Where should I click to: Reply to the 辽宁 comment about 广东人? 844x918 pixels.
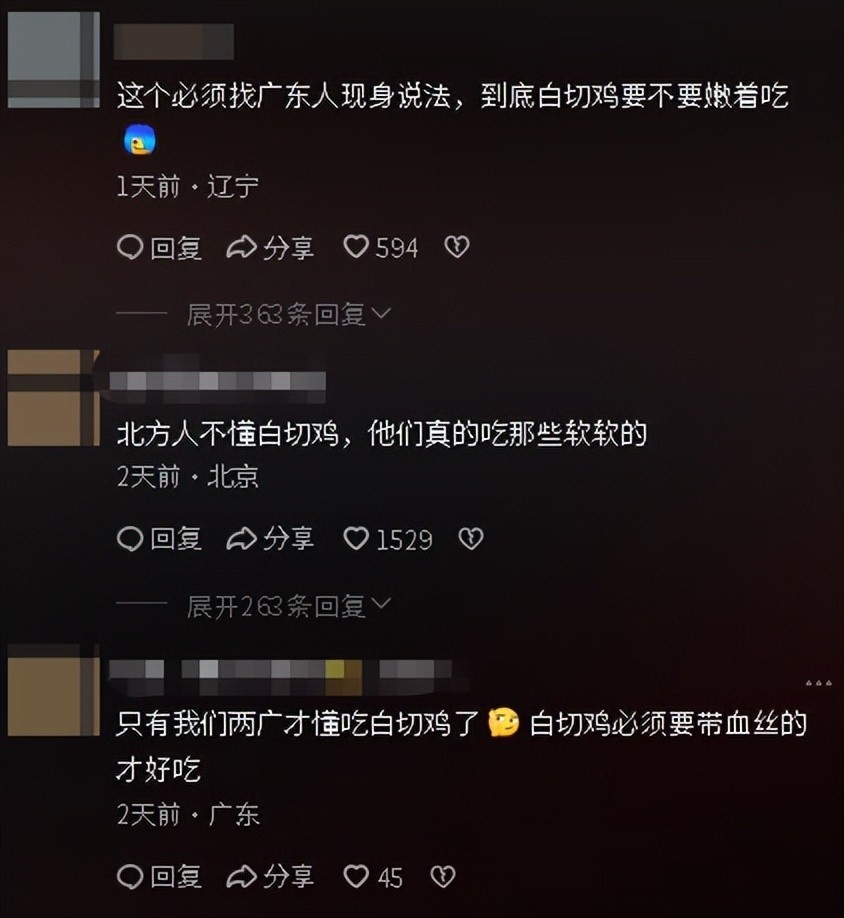pyautogui.click(x=159, y=248)
